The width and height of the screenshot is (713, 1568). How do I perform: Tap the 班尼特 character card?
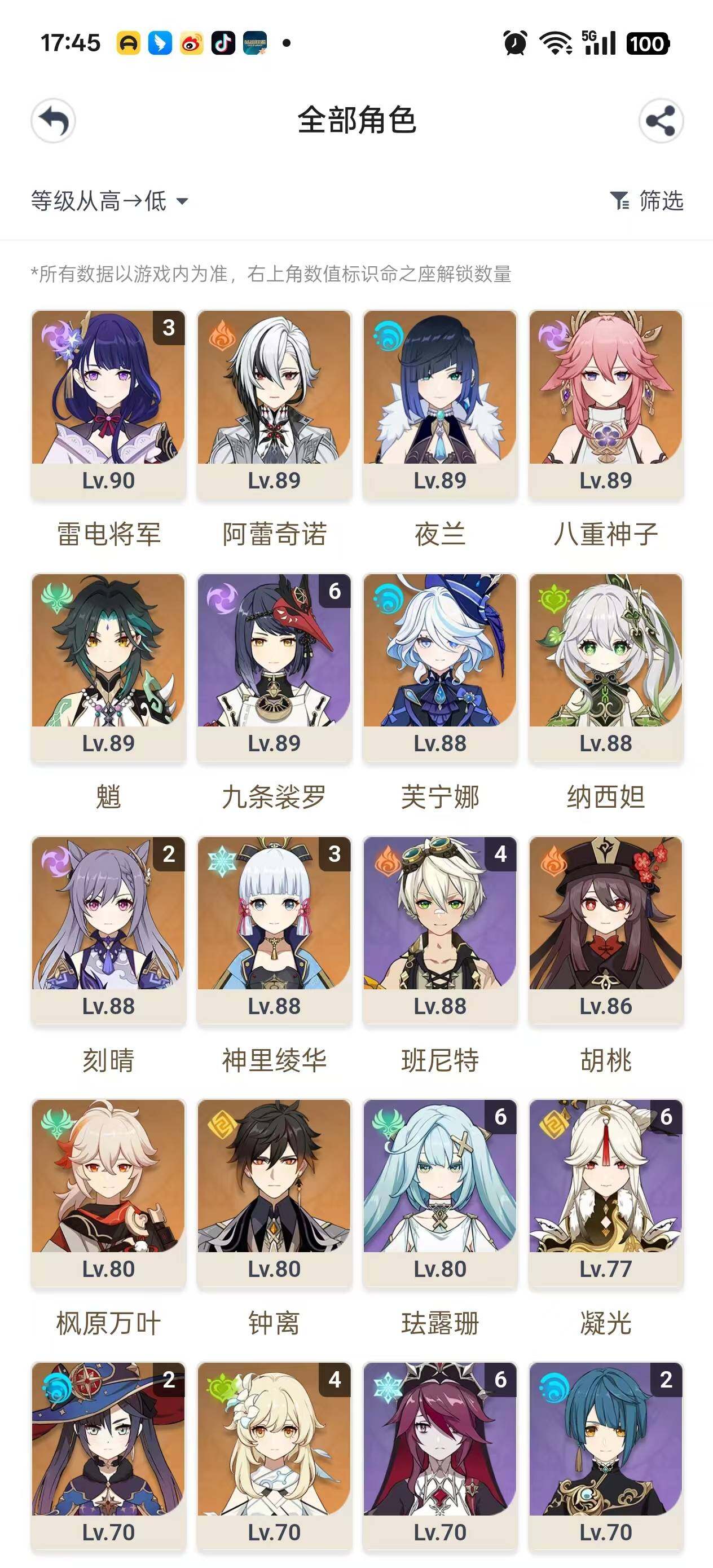click(439, 931)
